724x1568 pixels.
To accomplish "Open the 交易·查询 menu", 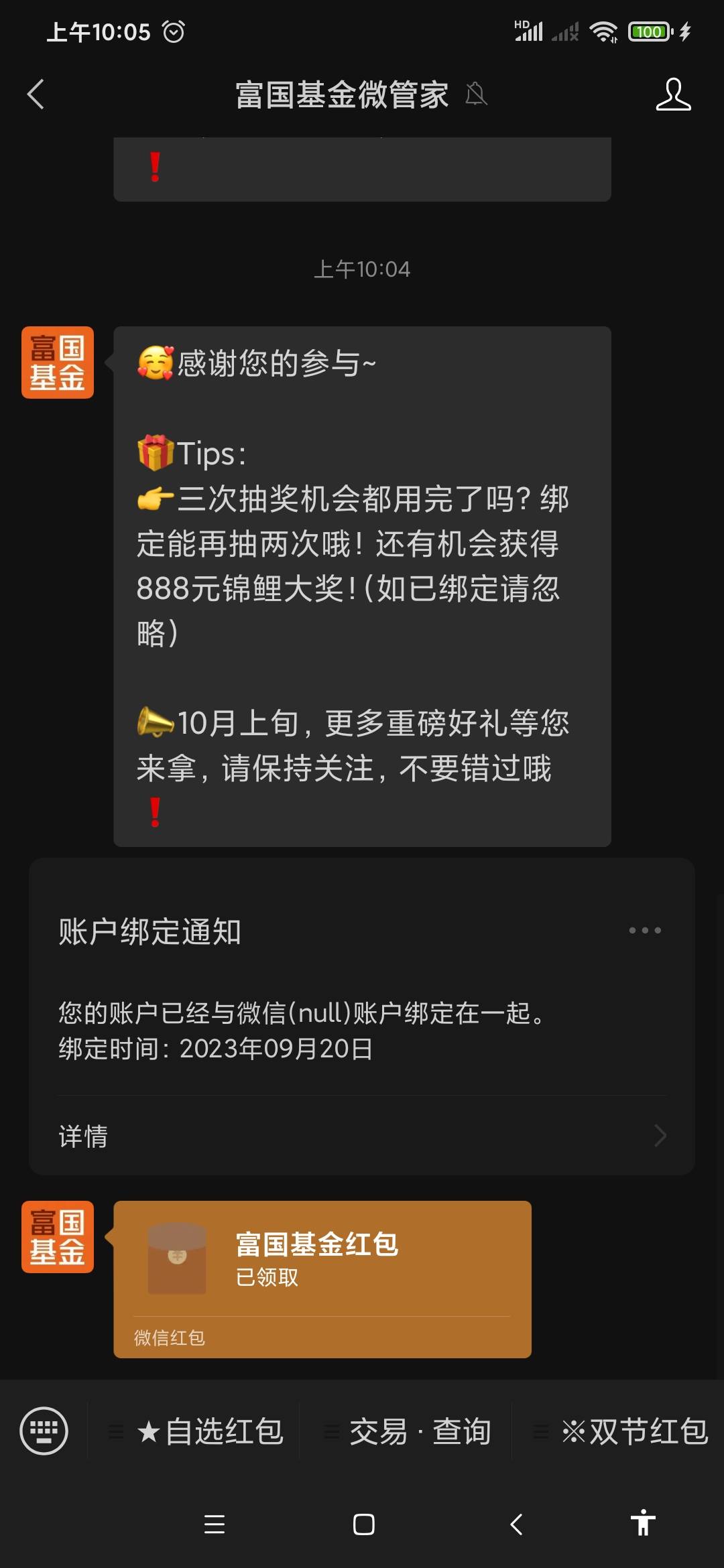I will 420,1432.
